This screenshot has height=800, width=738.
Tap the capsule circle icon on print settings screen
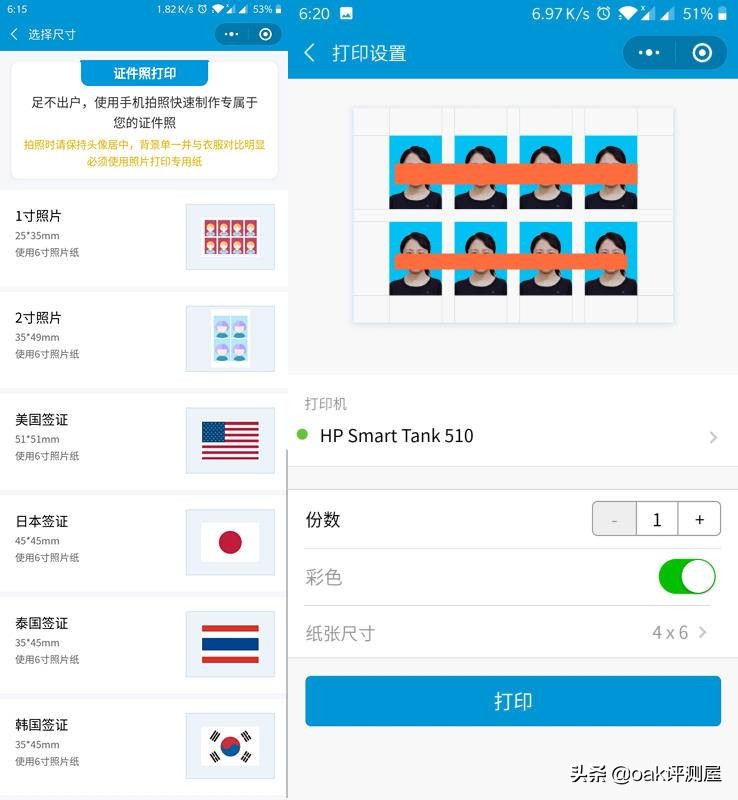click(701, 52)
